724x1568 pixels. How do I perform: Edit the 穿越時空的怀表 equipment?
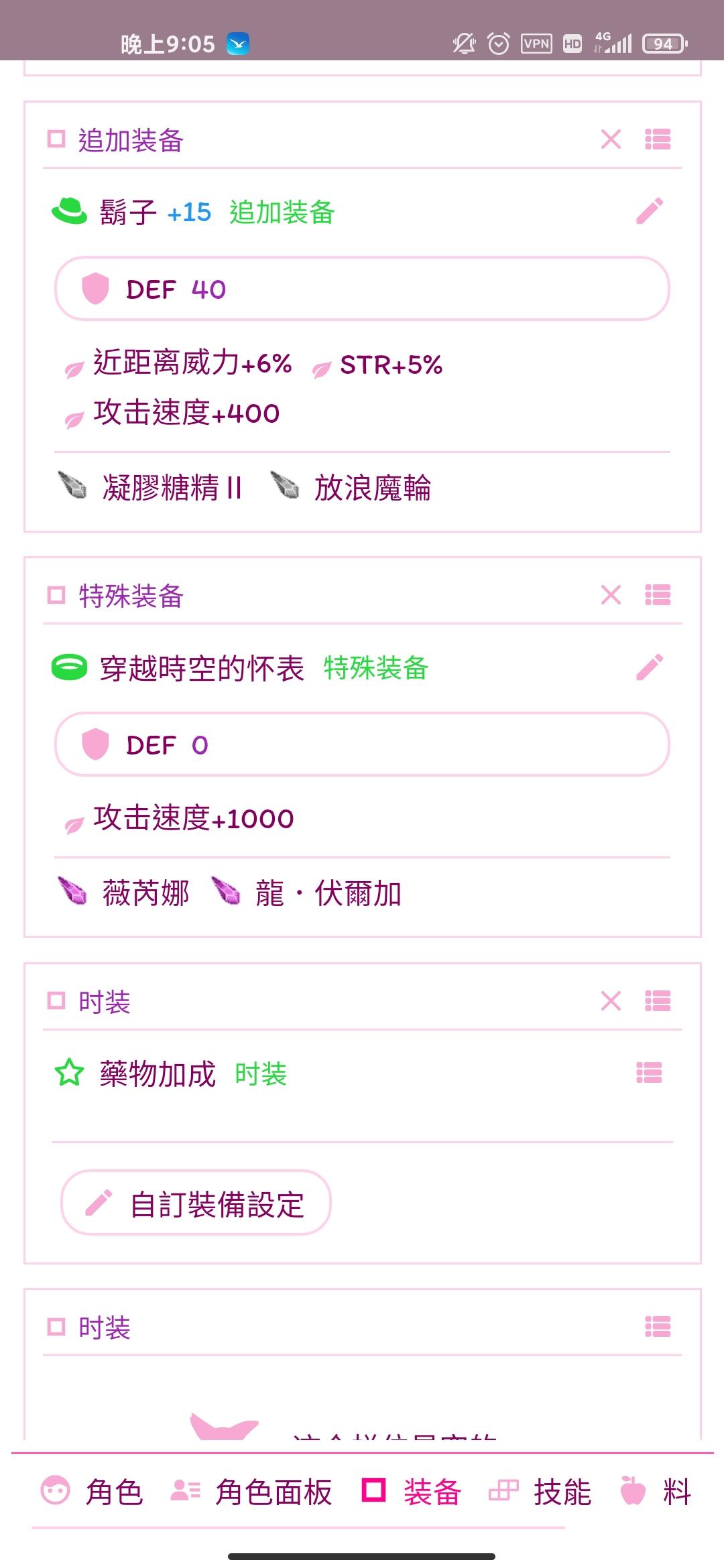(x=649, y=667)
